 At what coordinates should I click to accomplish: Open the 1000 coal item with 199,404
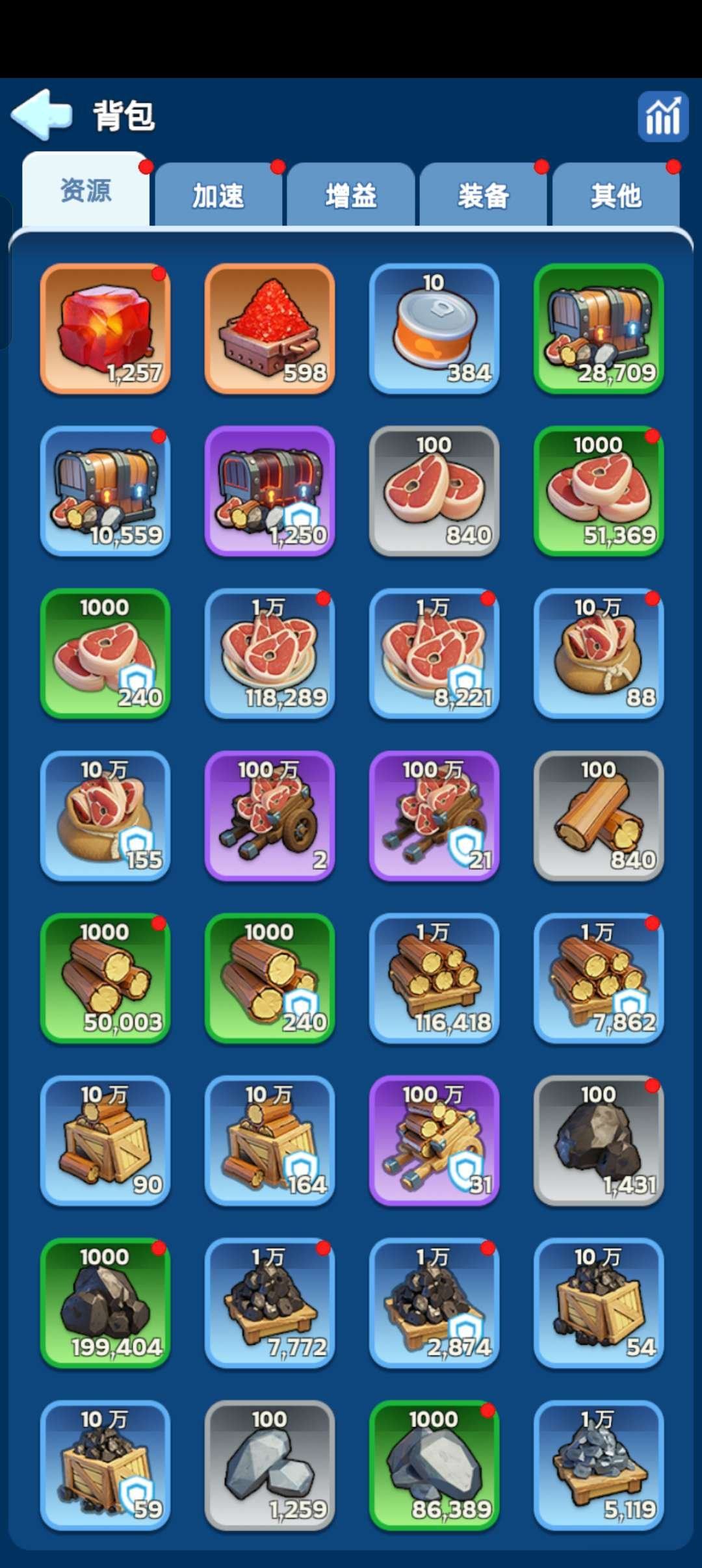pyautogui.click(x=105, y=1303)
